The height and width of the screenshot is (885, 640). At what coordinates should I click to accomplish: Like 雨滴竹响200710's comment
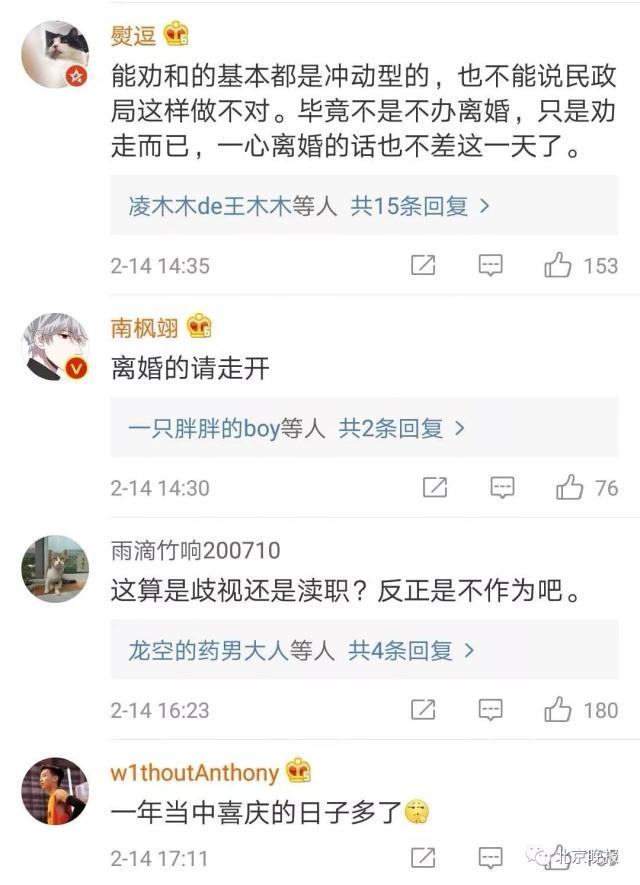558,710
